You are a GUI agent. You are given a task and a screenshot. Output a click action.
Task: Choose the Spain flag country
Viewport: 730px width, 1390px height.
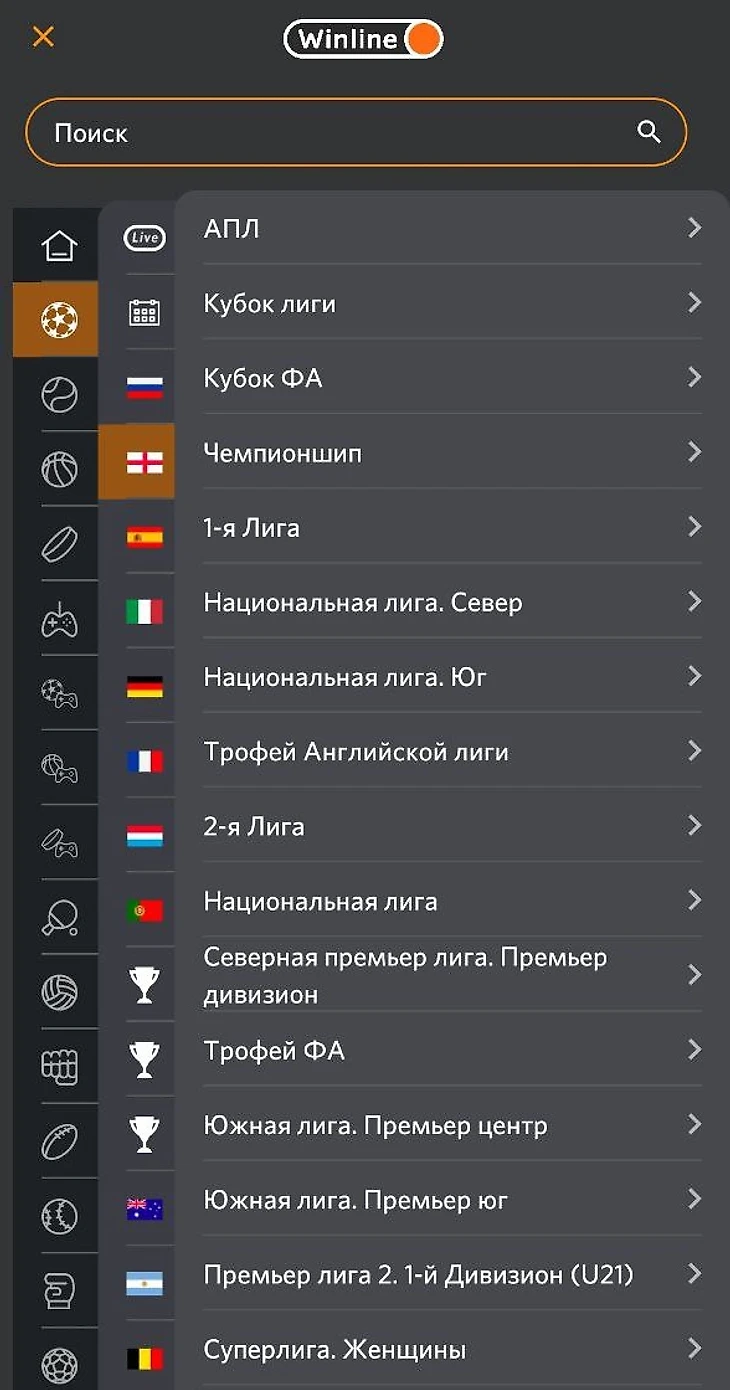point(144,537)
